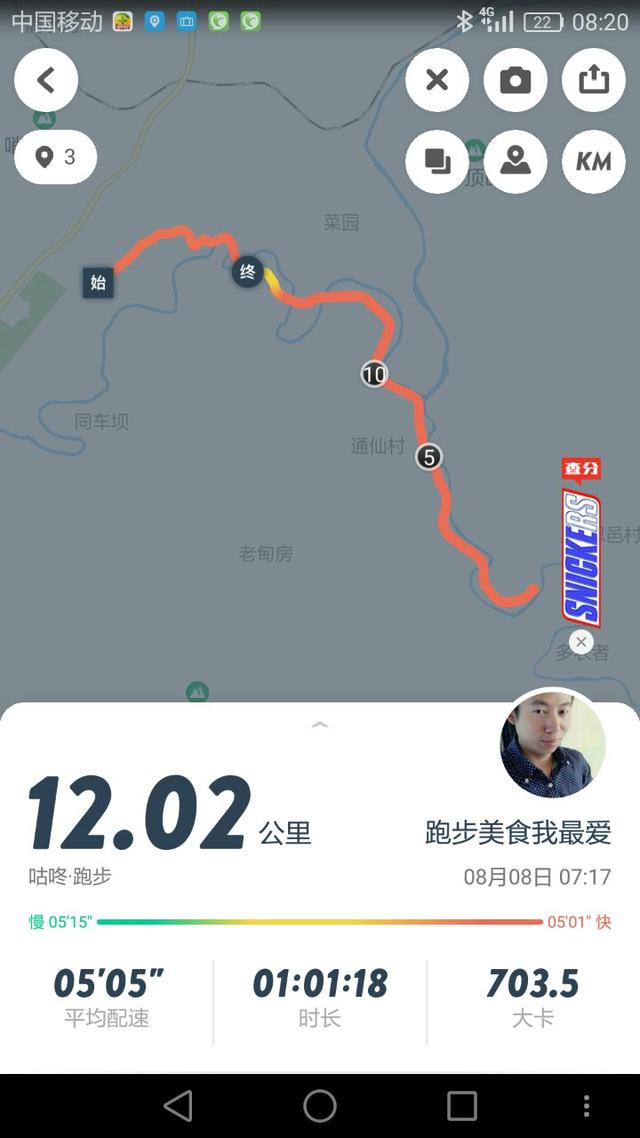
Task: Open the Snickers score banner
Action: pyautogui.click(x=581, y=545)
